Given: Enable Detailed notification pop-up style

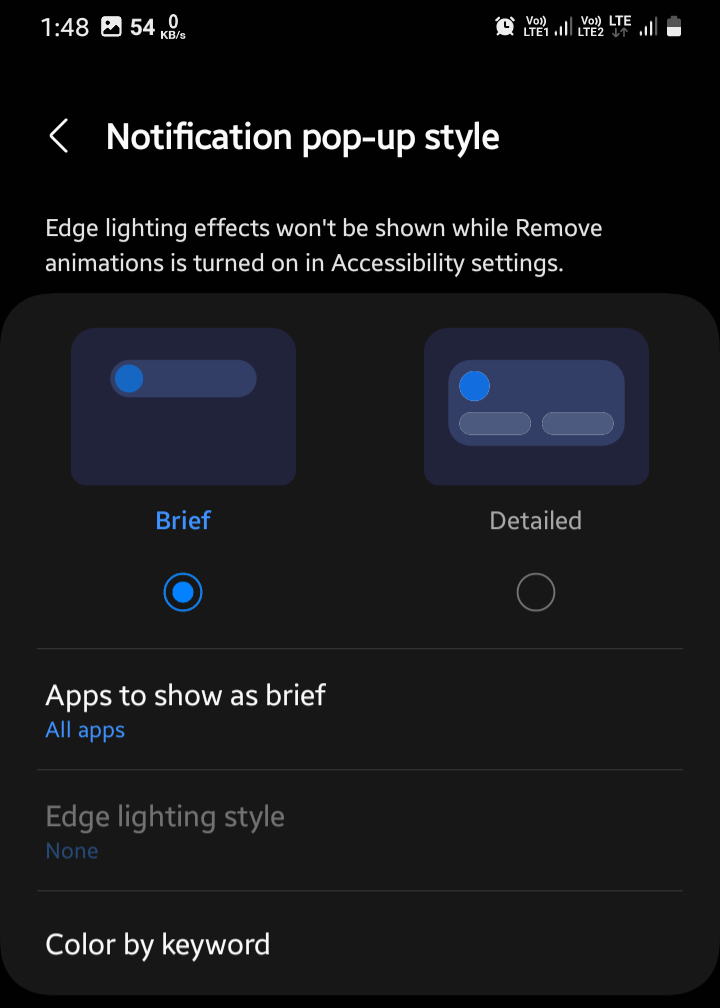Looking at the screenshot, I should click(535, 592).
